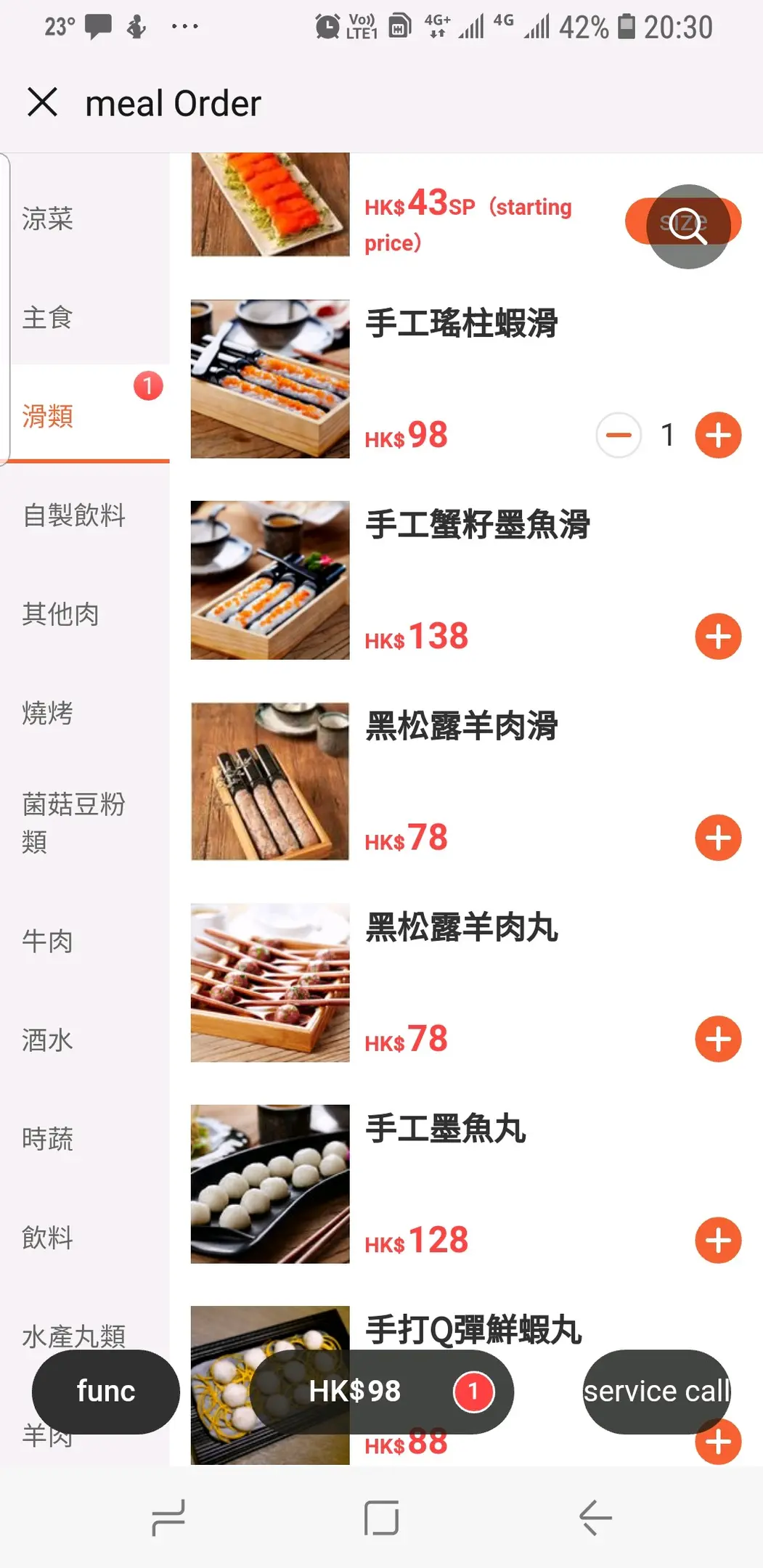The width and height of the screenshot is (763, 1568).
Task: Open the func button
Action: pyautogui.click(x=106, y=1391)
